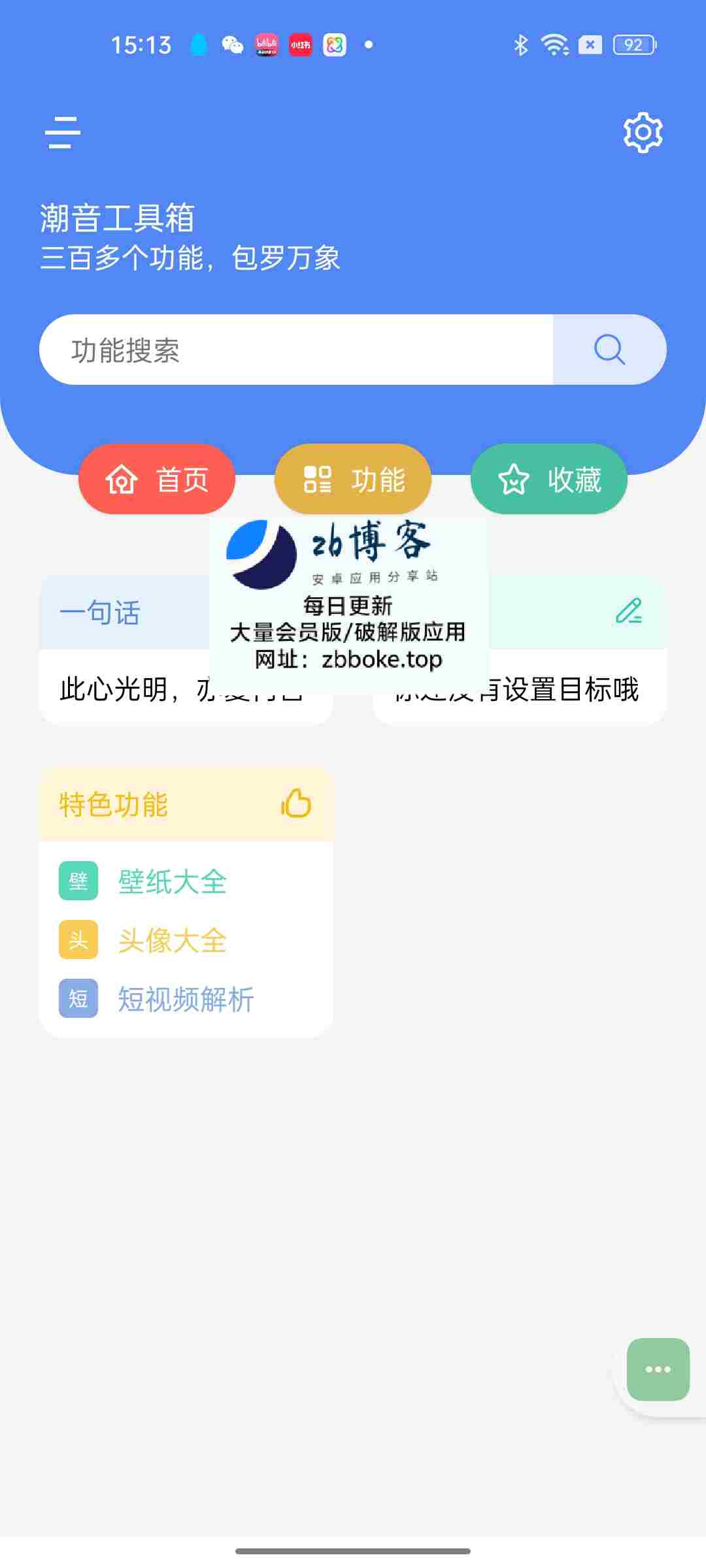Open 头像大全 feature

point(173,940)
